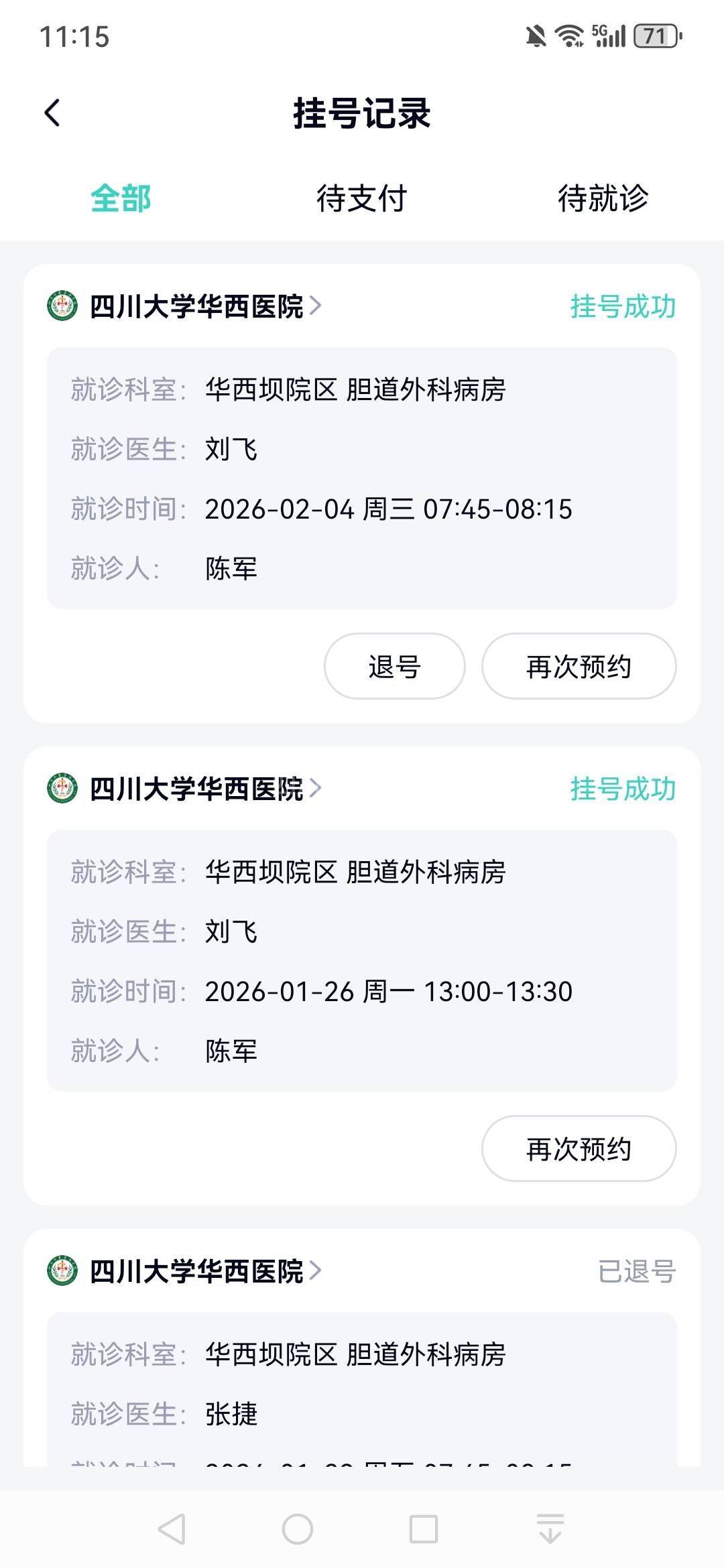The image size is (724, 1568).
Task: Open the 2026-02-04 周三 appointment details
Action: pyautogui.click(x=362, y=478)
